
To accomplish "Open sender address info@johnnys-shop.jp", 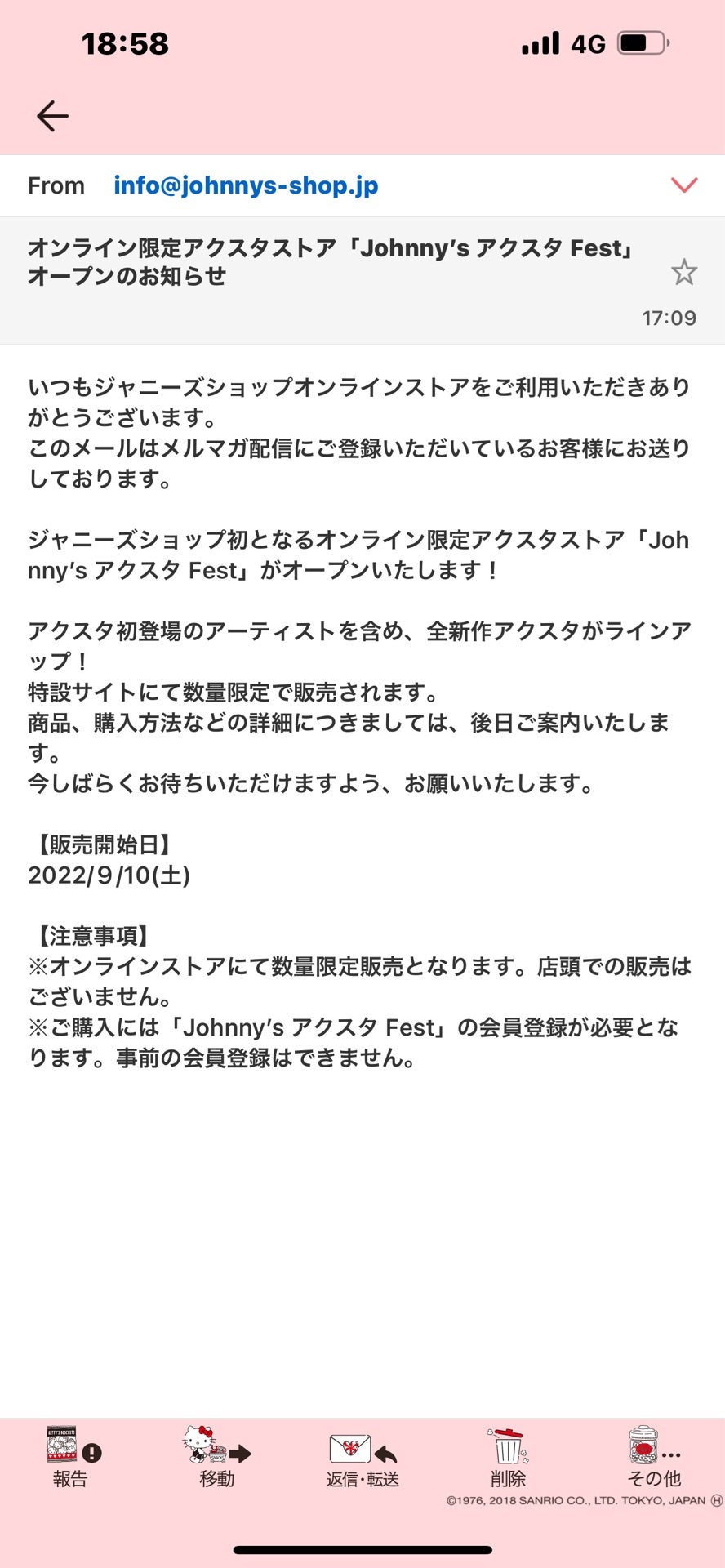I will pos(246,185).
